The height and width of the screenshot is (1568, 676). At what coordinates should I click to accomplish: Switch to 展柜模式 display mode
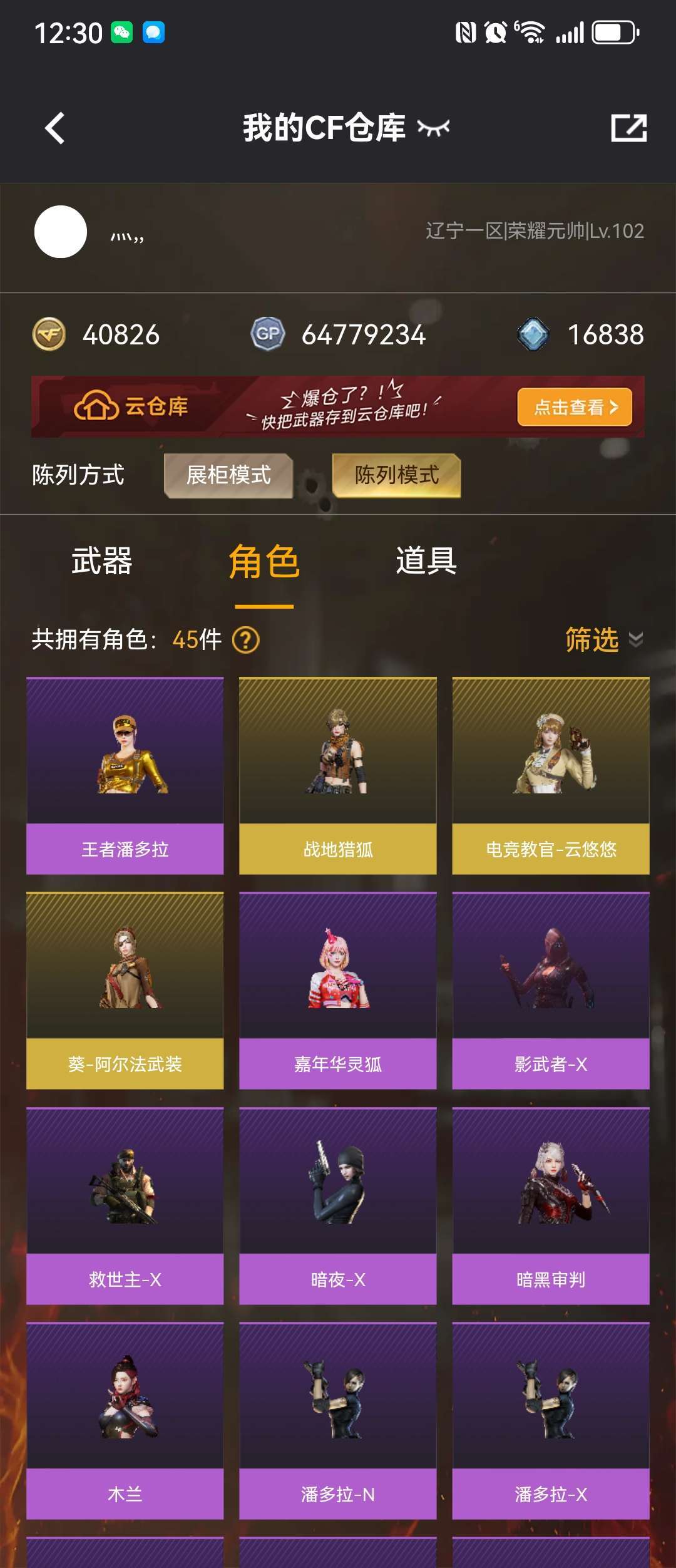click(x=228, y=475)
